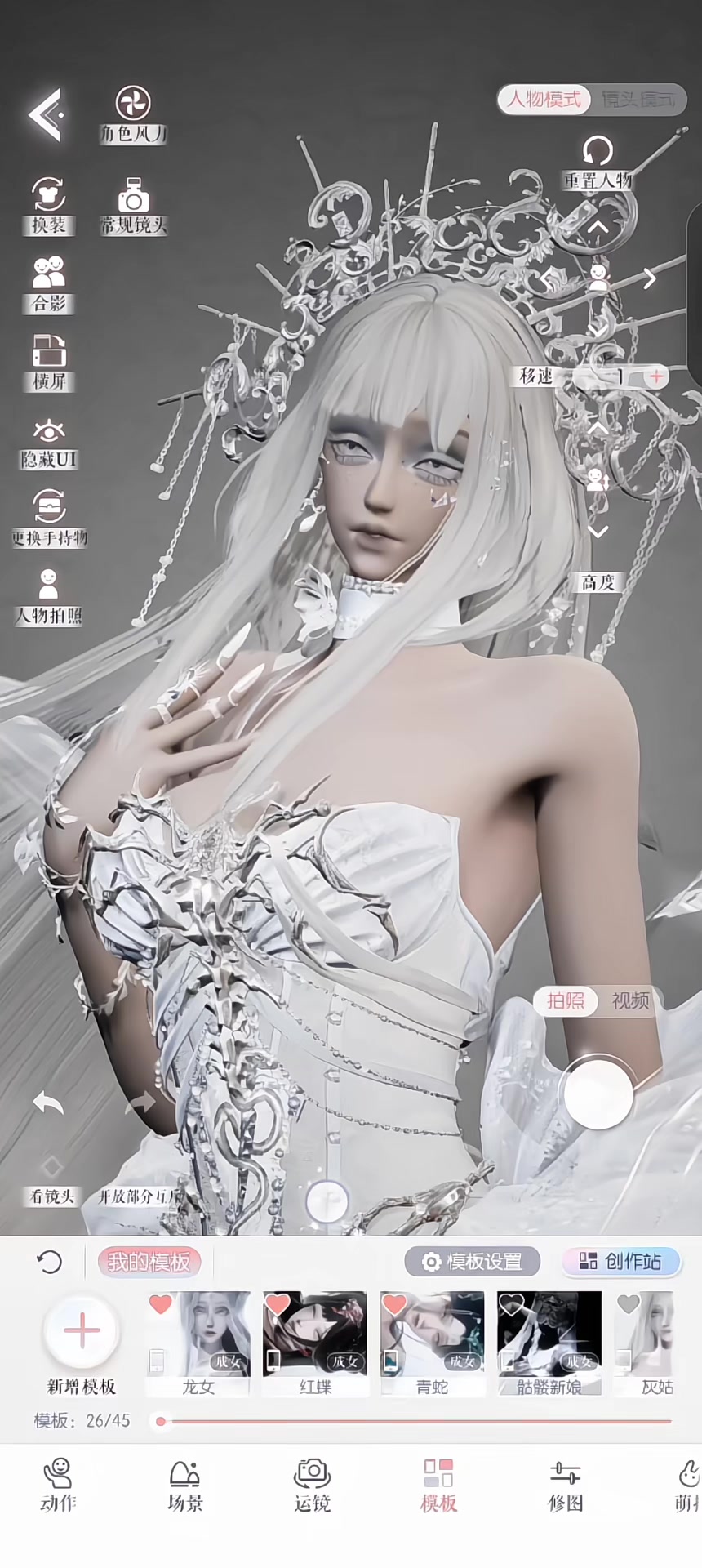Select the 红蝶 template
This screenshot has height=1568, width=702.
(315, 1343)
